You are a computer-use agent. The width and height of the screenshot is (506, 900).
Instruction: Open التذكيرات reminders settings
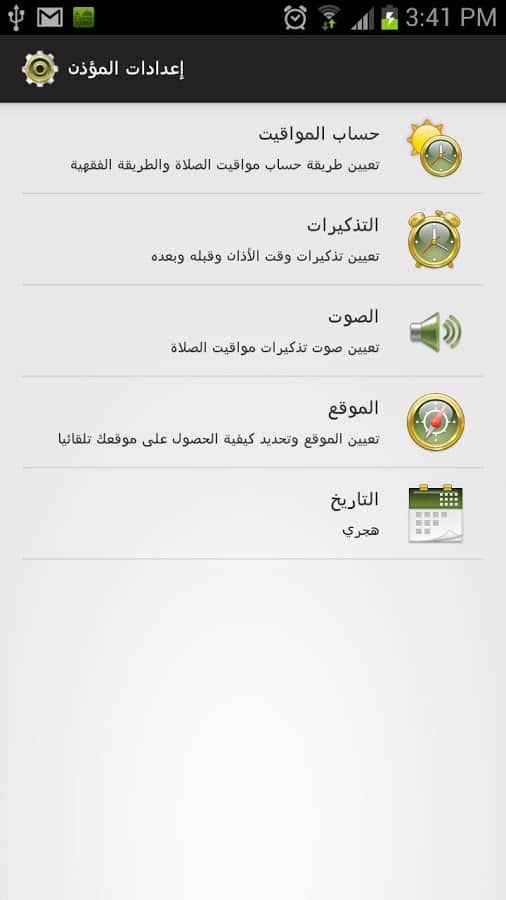click(x=253, y=239)
